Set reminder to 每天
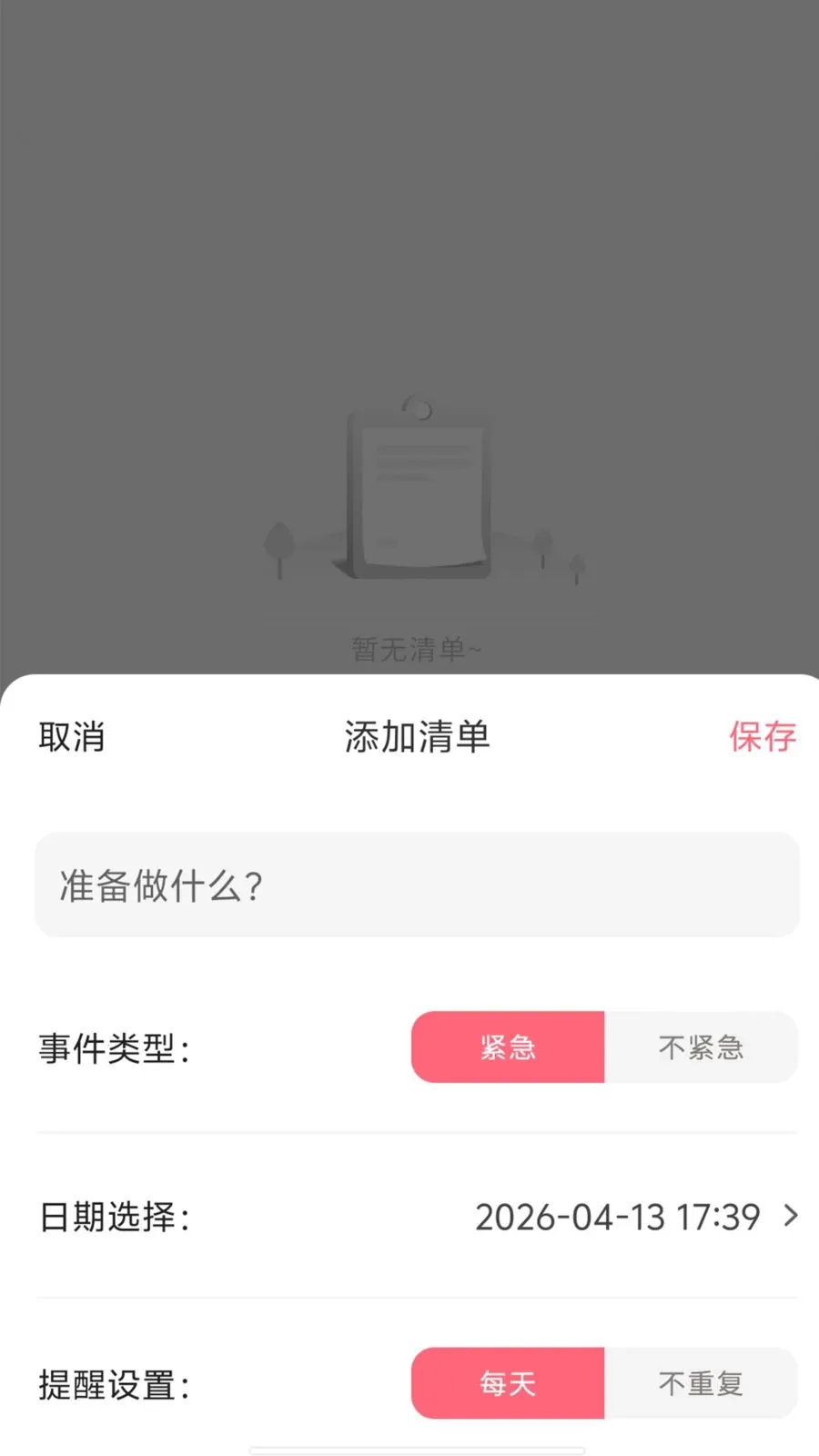Image resolution: width=819 pixels, height=1456 pixels. (x=508, y=1383)
